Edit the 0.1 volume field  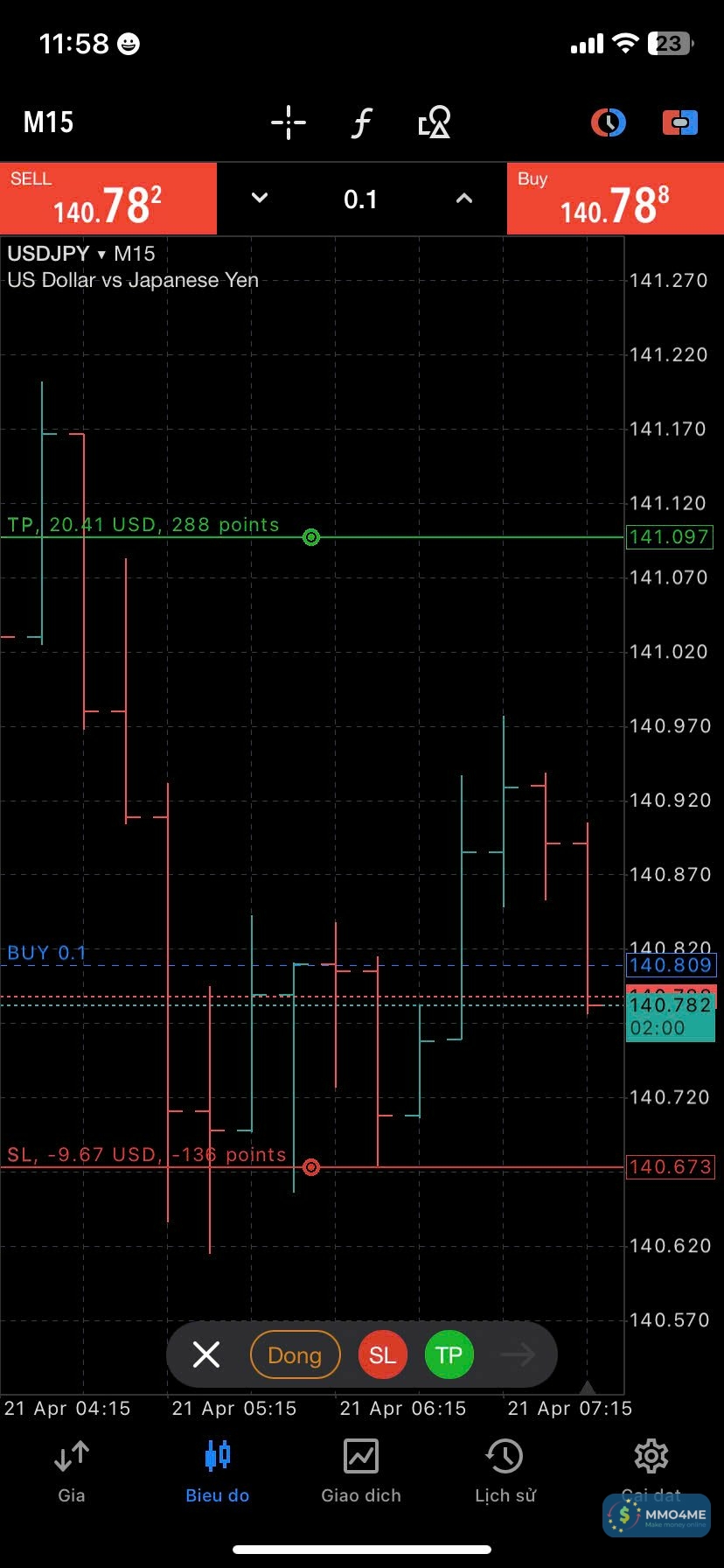click(360, 199)
